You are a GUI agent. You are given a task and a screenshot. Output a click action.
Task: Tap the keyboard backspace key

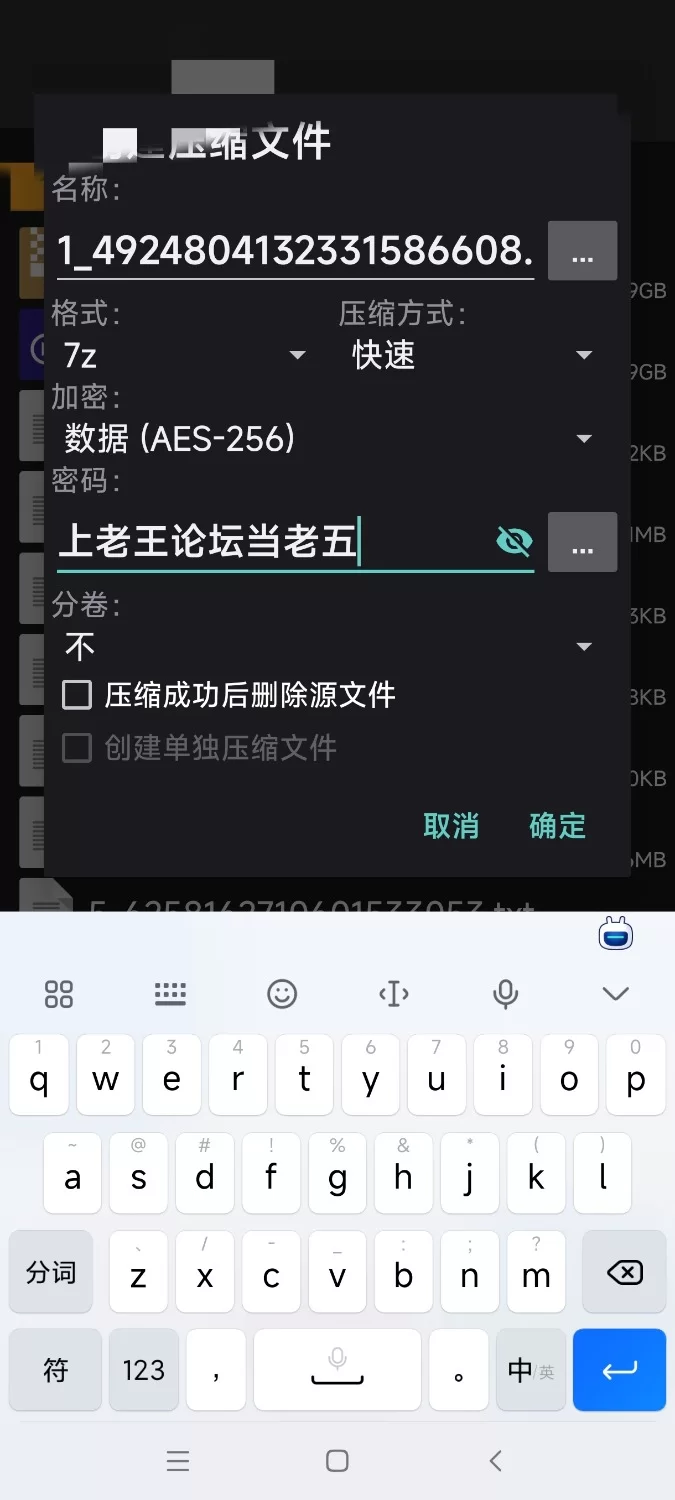tap(624, 1272)
